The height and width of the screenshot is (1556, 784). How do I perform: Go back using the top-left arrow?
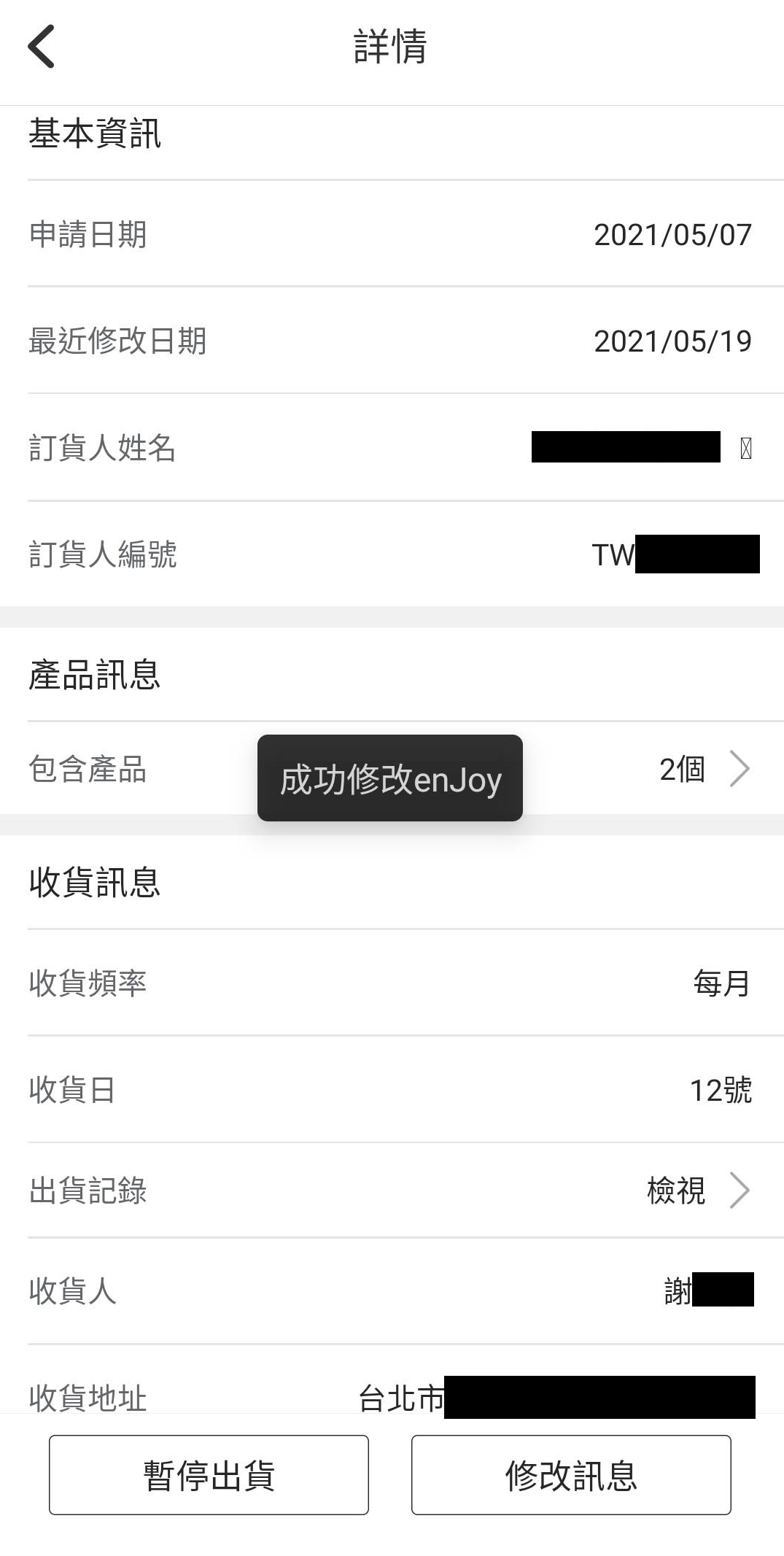(x=42, y=47)
